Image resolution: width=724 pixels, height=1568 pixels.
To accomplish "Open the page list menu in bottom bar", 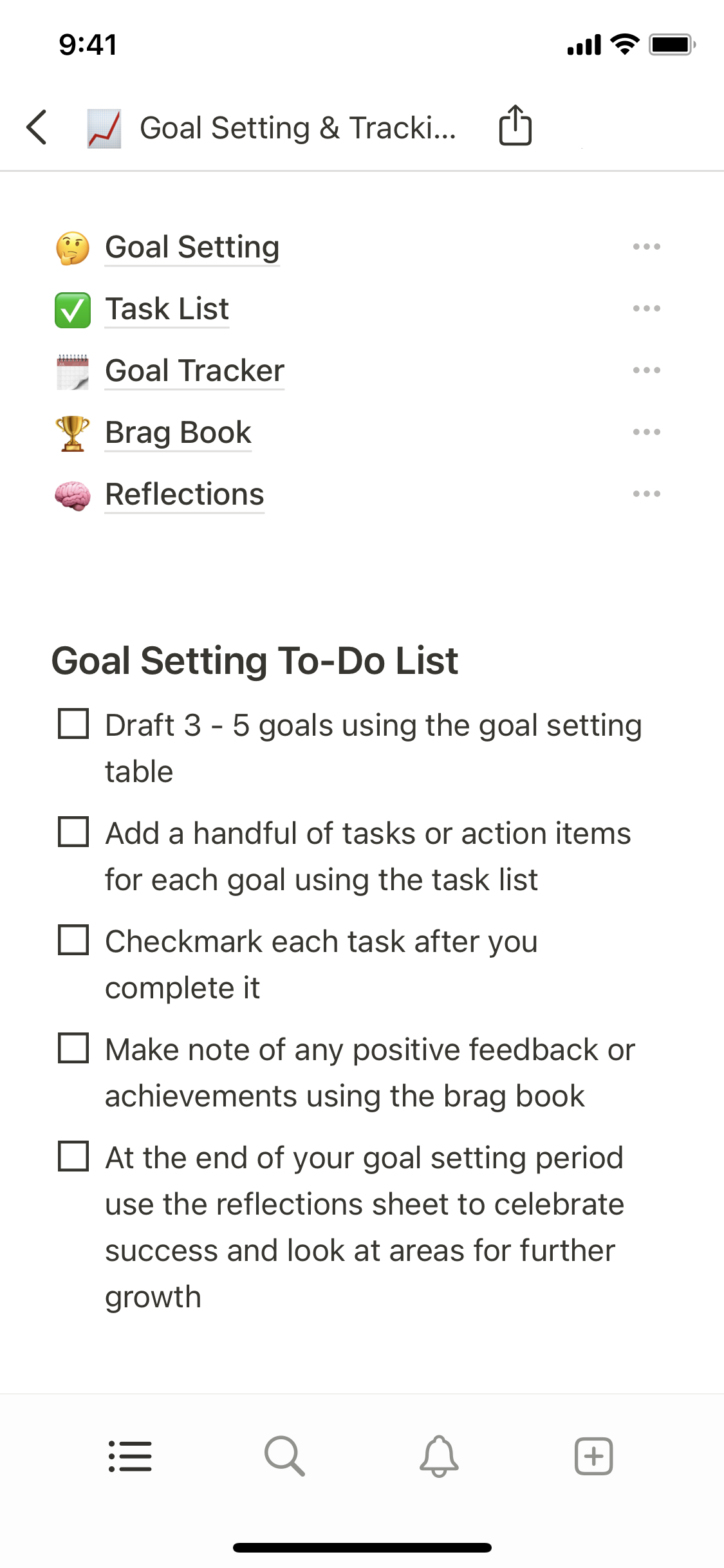I will (130, 1456).
